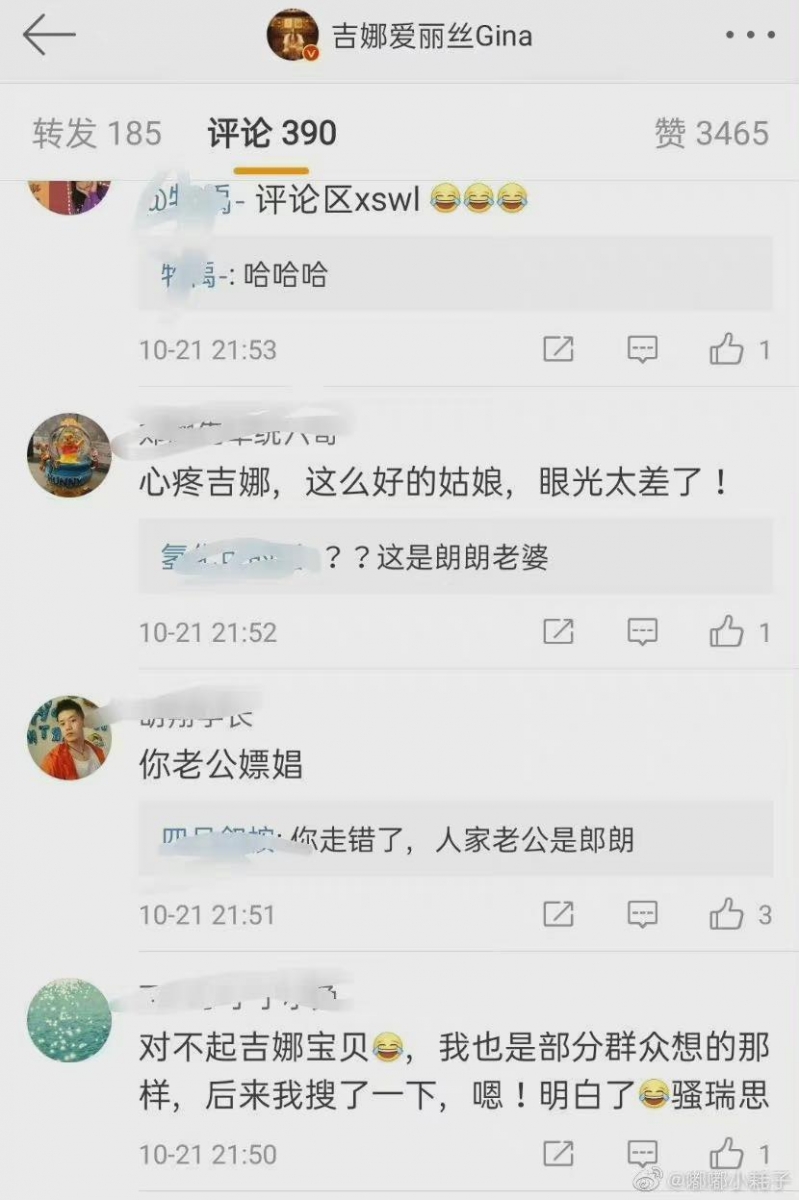Open the 吉娜爱丽丝Gina profile avatar
This screenshot has width=799, height=1200.
(293, 37)
